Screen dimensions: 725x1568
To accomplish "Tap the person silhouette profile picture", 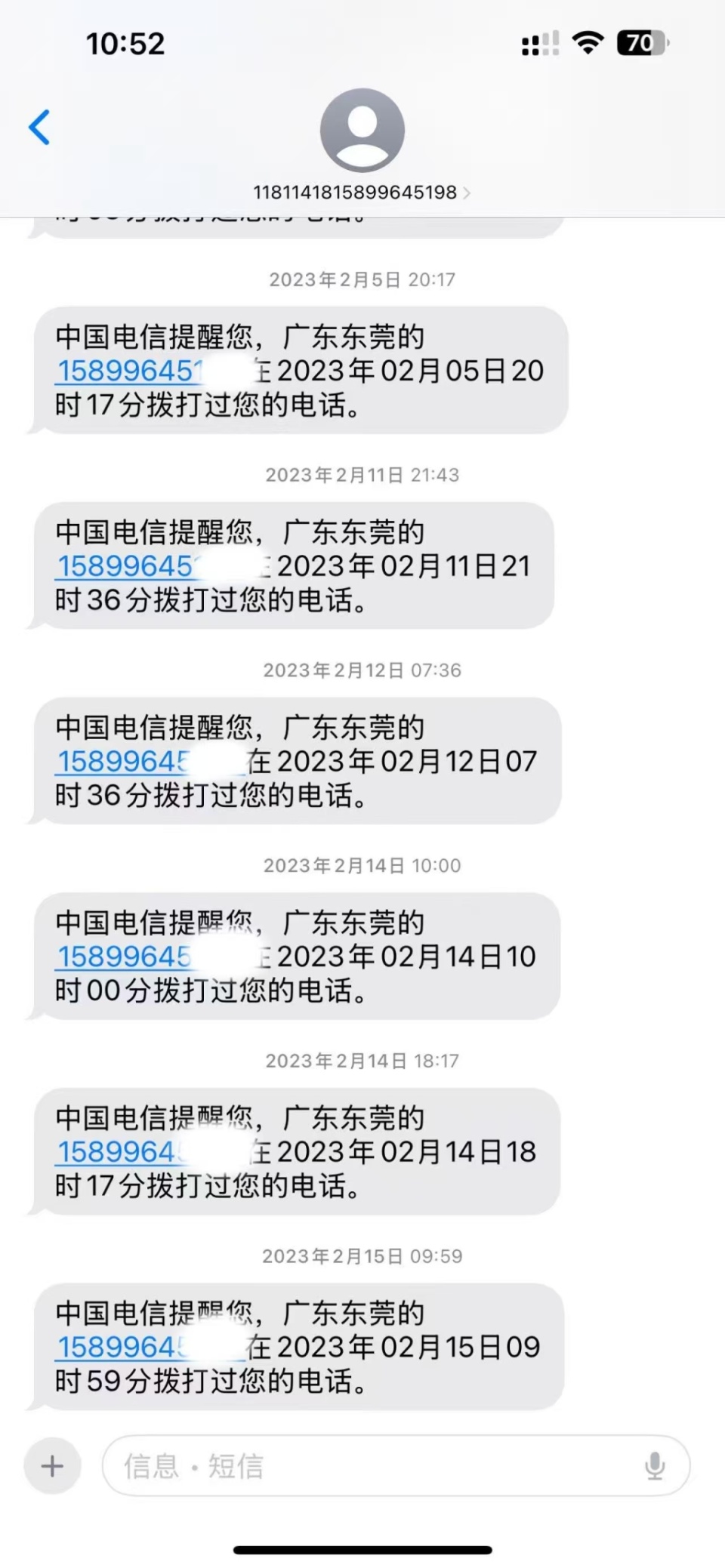I will [362, 129].
